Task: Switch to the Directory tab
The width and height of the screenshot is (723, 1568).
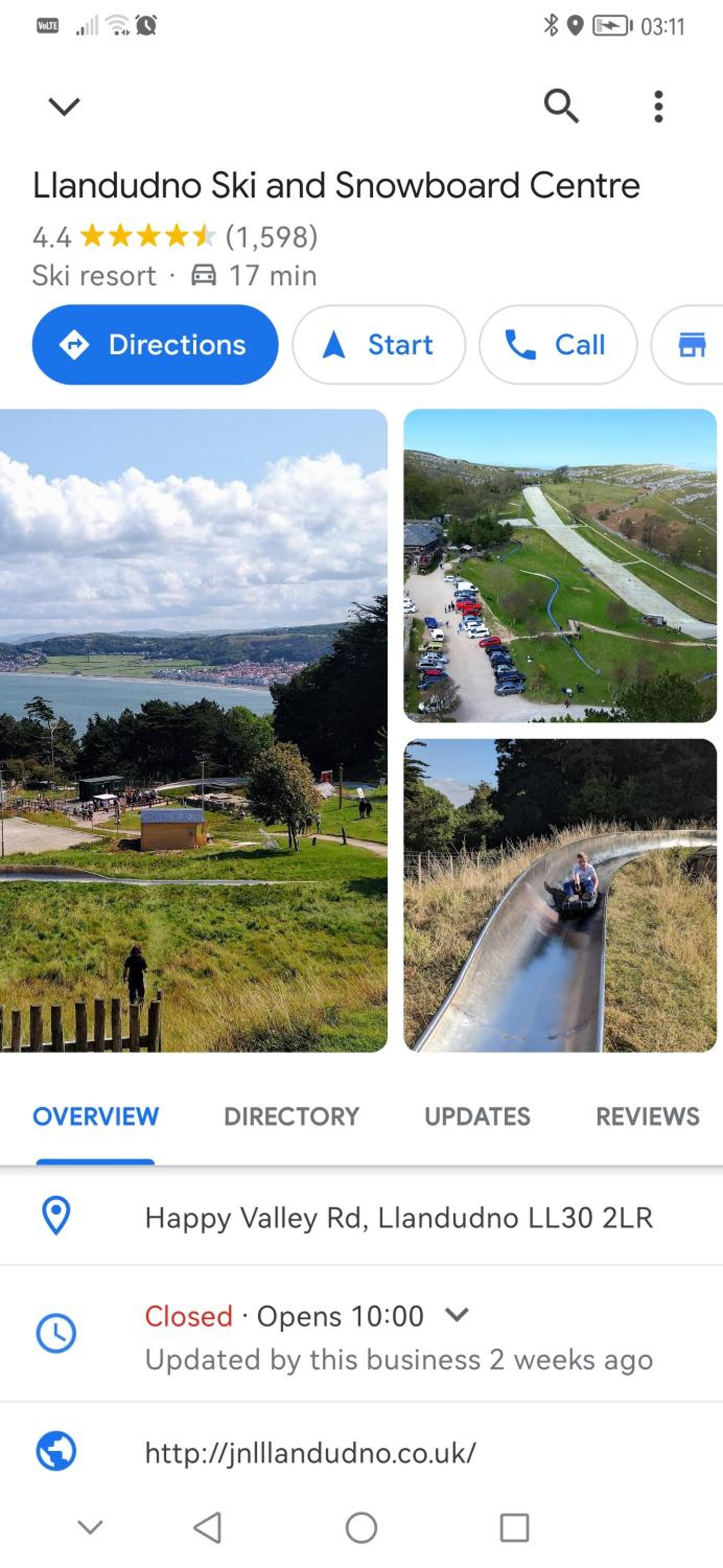Action: pos(291,1117)
